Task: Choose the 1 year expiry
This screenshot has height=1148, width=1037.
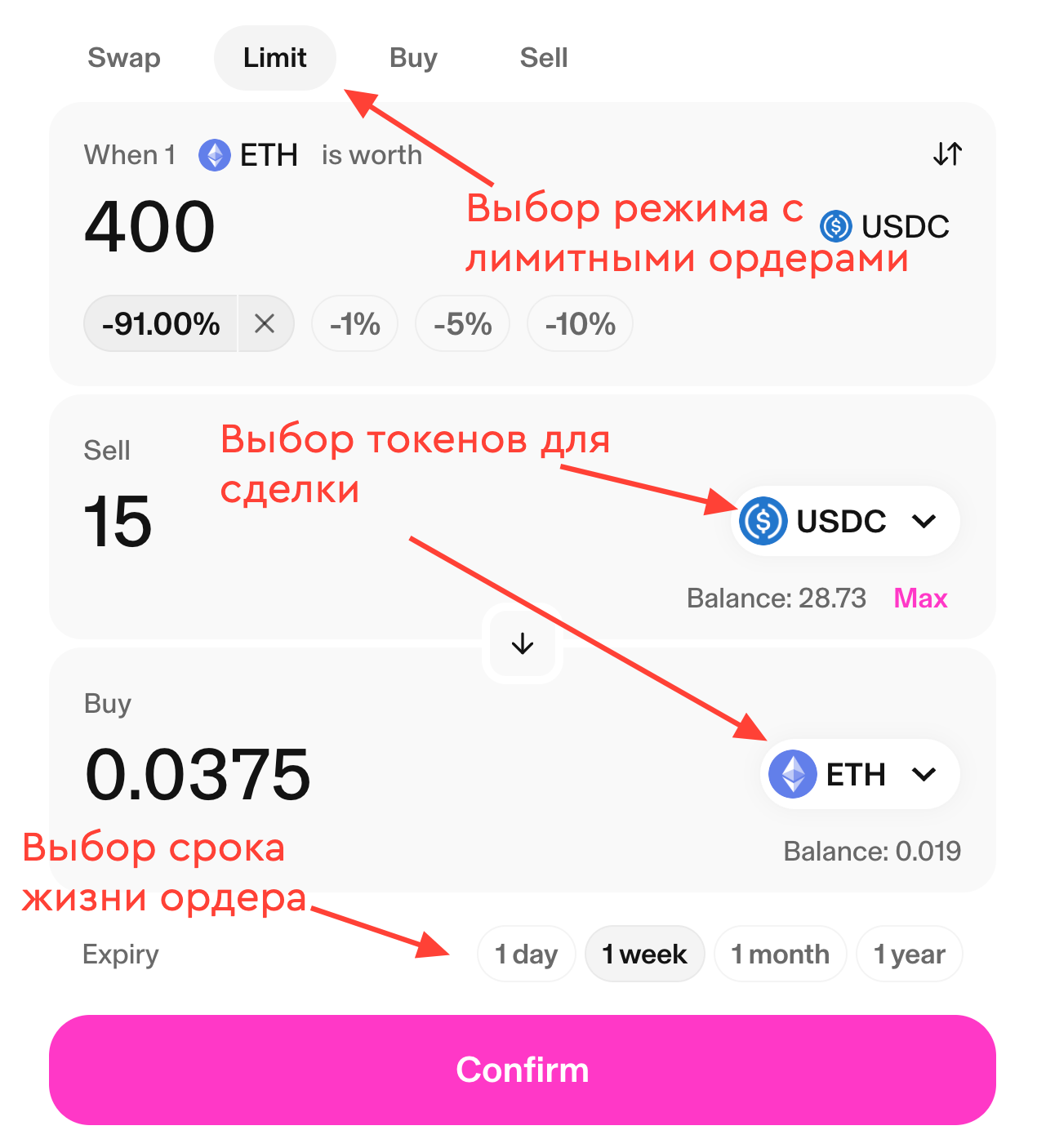Action: (x=909, y=954)
